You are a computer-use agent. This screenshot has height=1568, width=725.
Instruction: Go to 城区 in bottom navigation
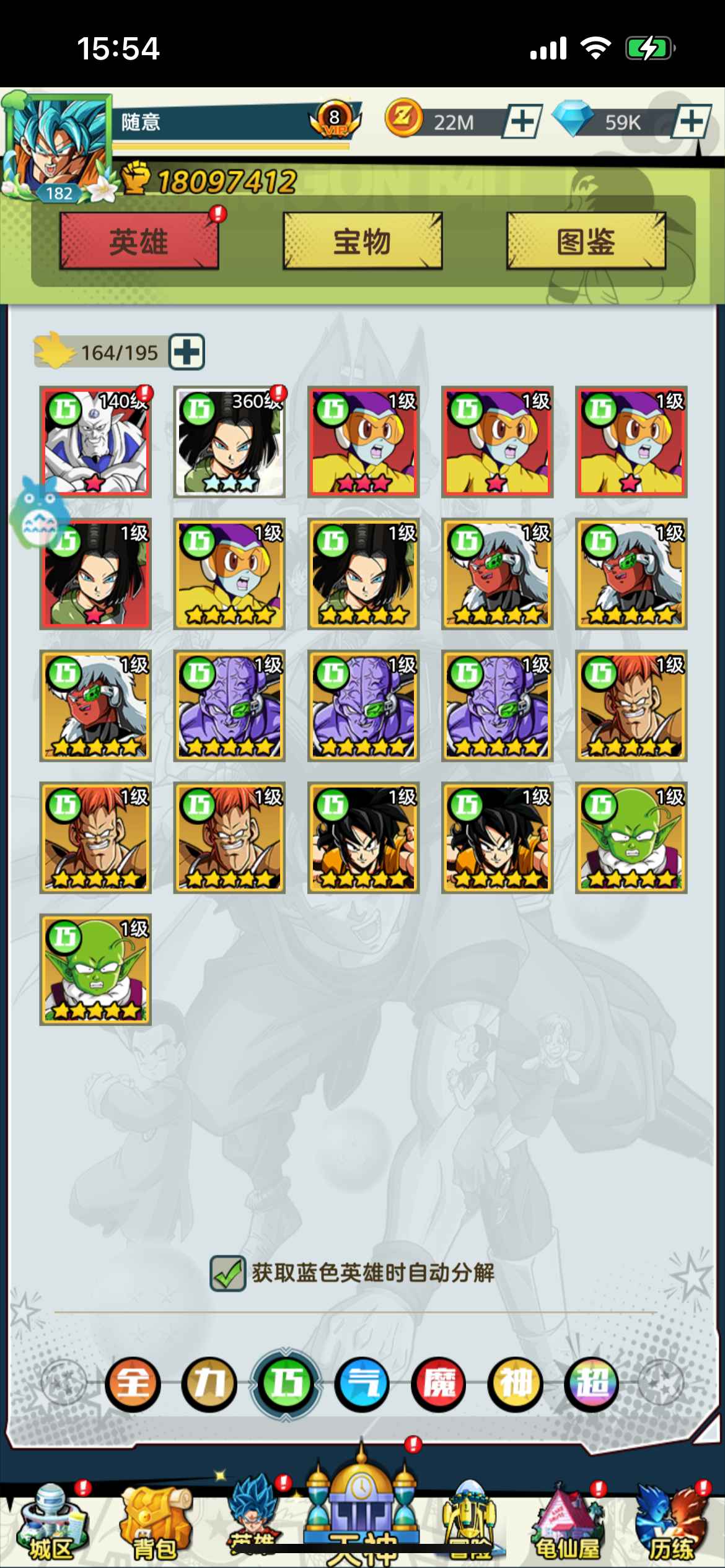click(x=51, y=1523)
